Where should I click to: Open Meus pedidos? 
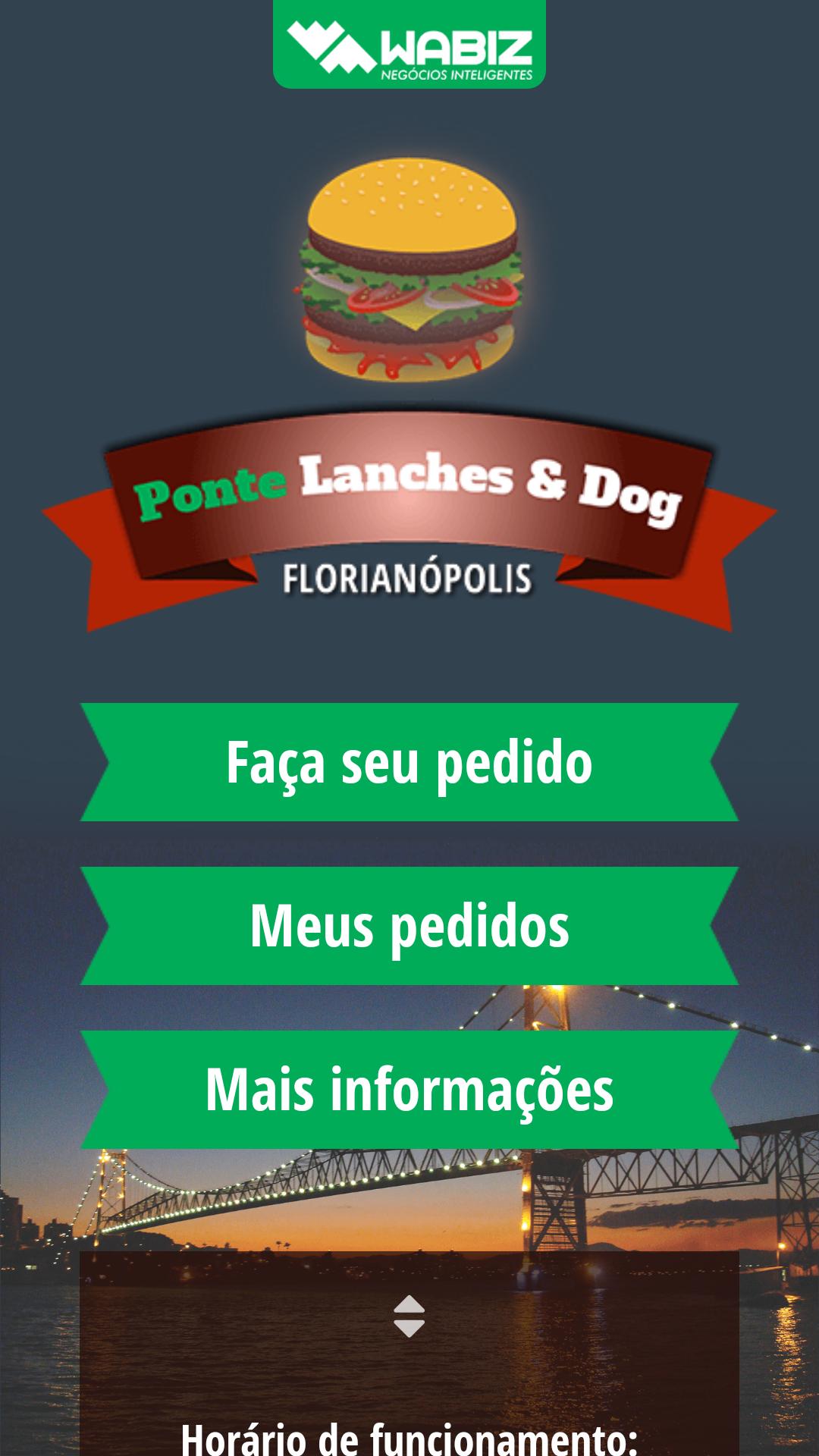pos(409,926)
